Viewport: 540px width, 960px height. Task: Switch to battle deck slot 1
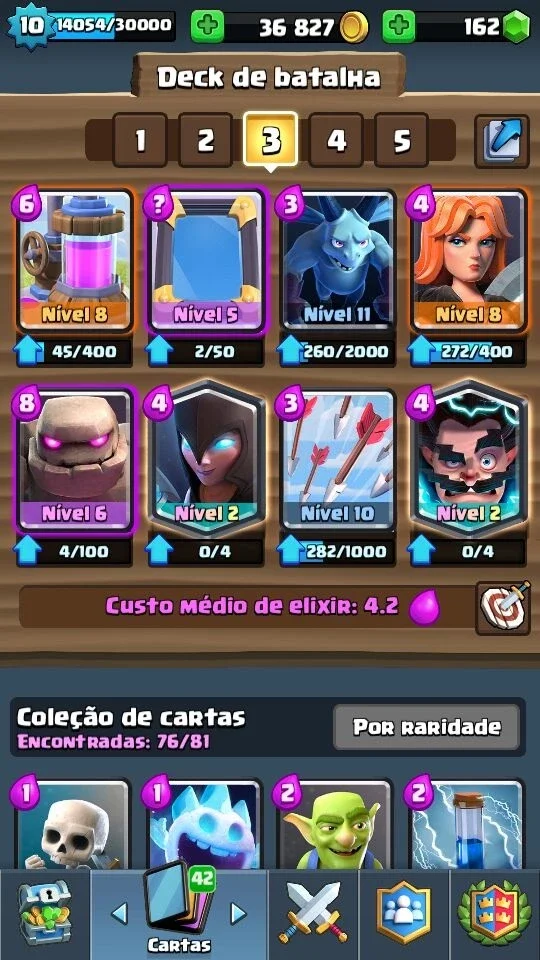[x=140, y=140]
